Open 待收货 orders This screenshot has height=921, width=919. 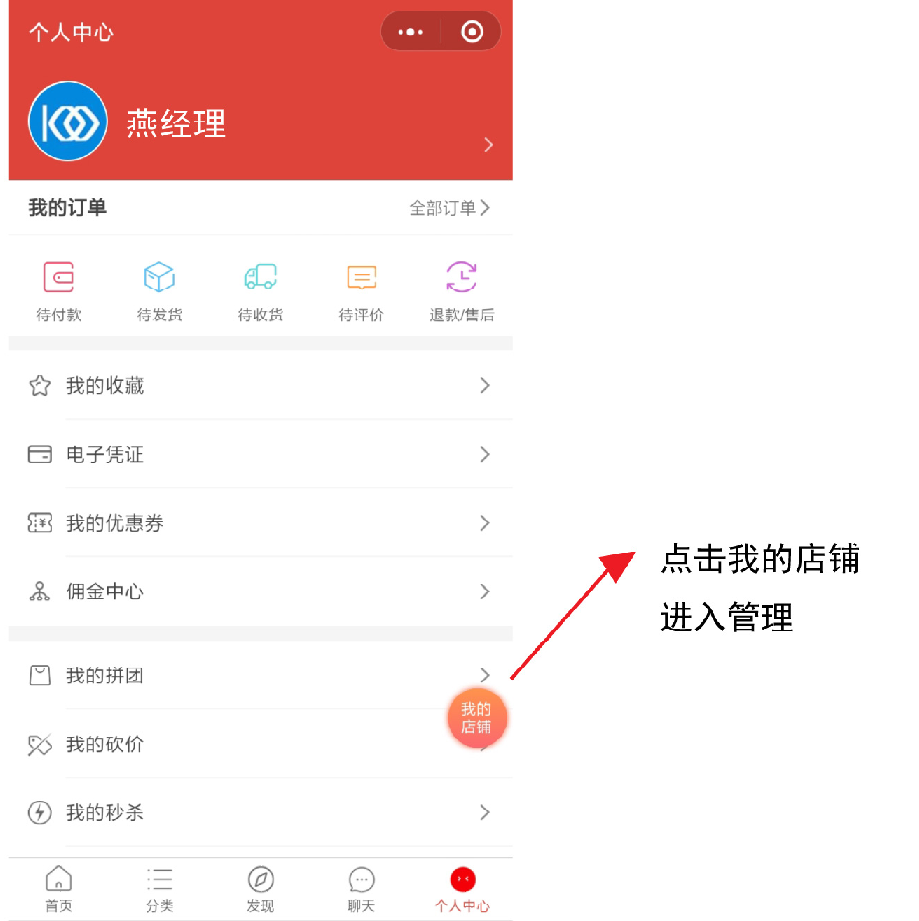click(x=260, y=291)
